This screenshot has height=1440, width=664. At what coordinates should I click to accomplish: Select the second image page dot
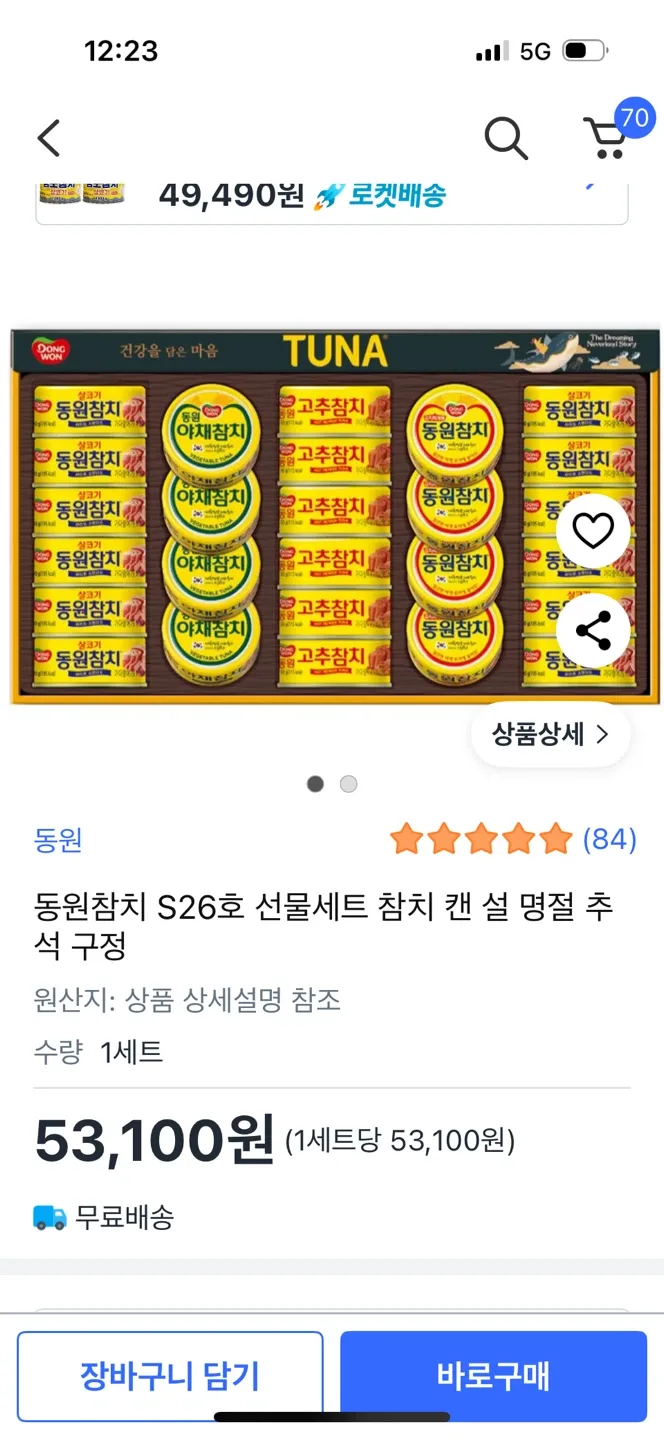(x=348, y=784)
